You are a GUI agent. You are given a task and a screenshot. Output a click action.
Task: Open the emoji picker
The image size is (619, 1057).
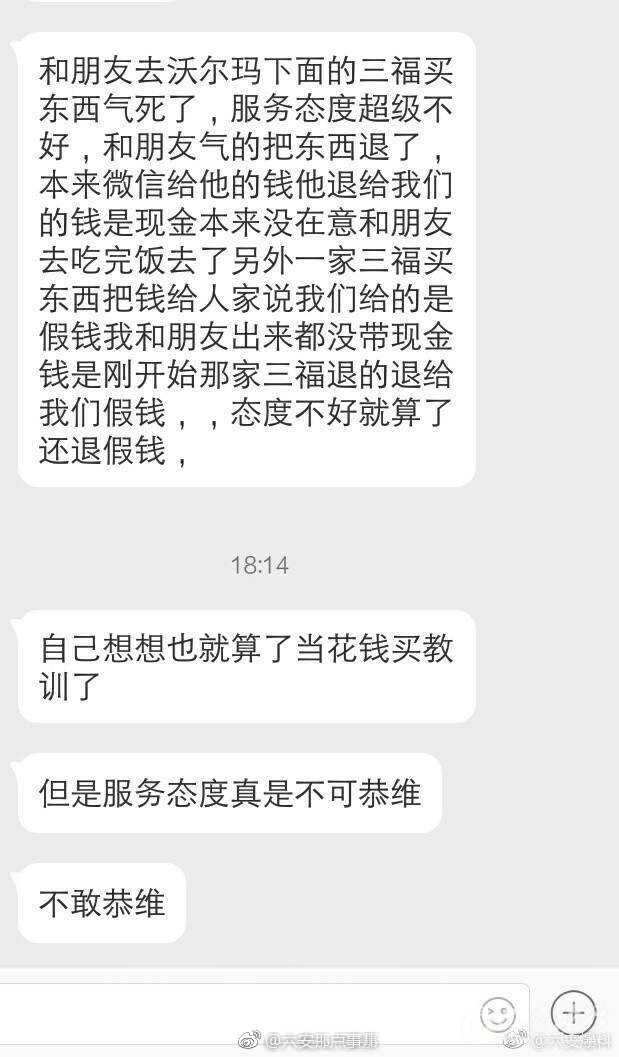498,1013
